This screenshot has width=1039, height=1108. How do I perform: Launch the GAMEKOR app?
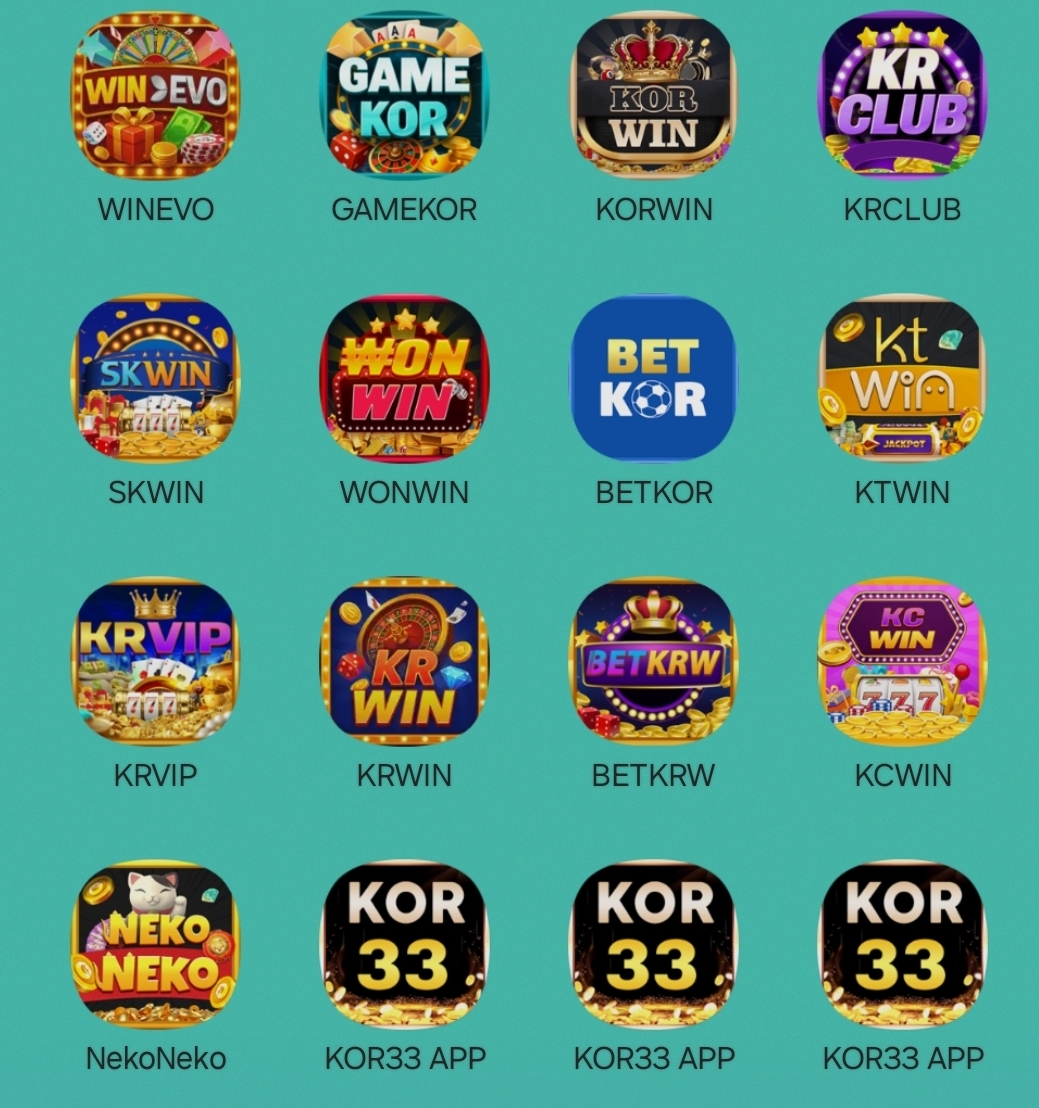tap(404, 95)
